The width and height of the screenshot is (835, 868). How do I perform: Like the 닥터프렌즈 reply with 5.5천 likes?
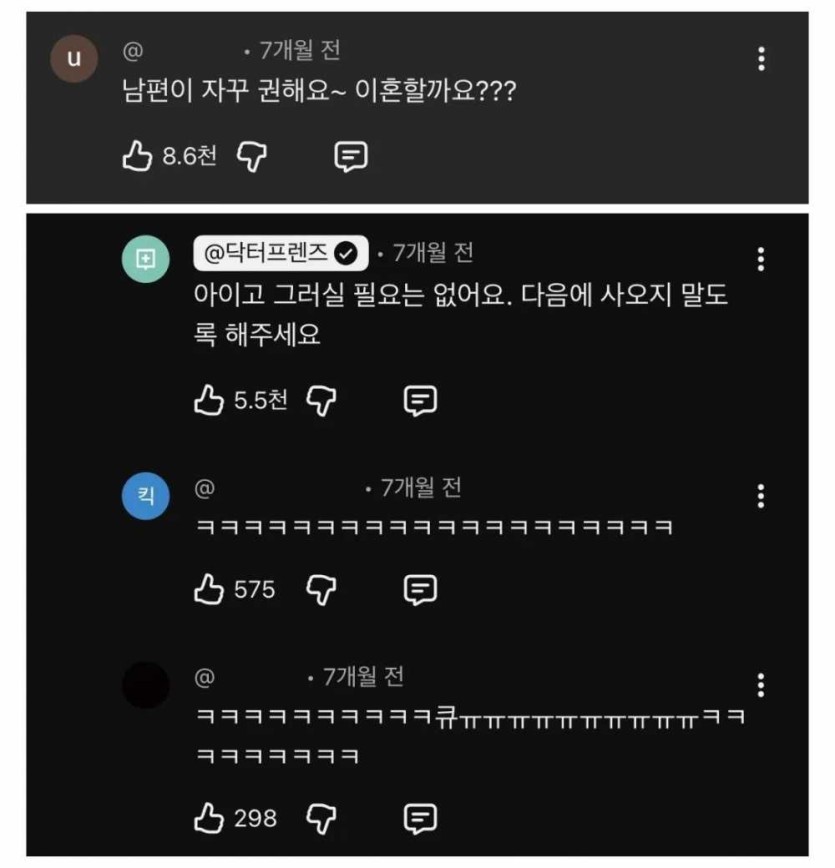pos(208,401)
